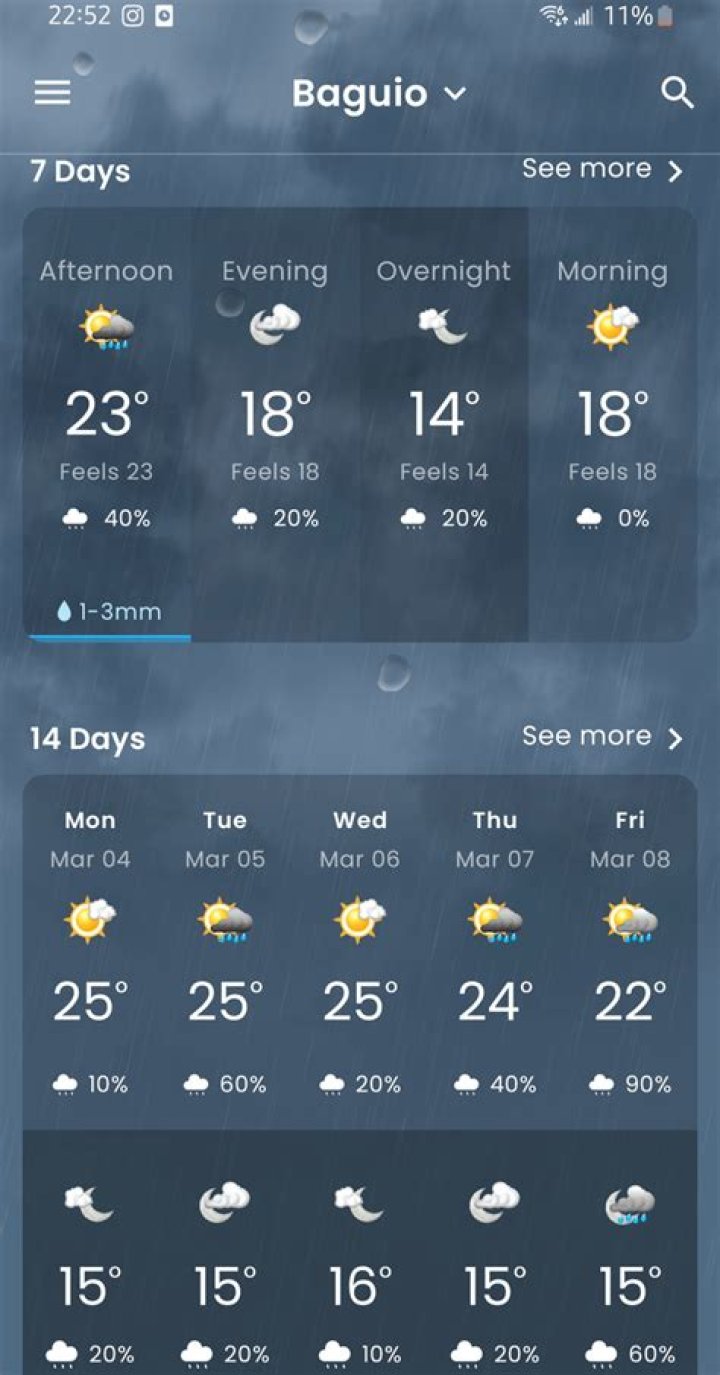Select the Morning forecast card

(612, 420)
